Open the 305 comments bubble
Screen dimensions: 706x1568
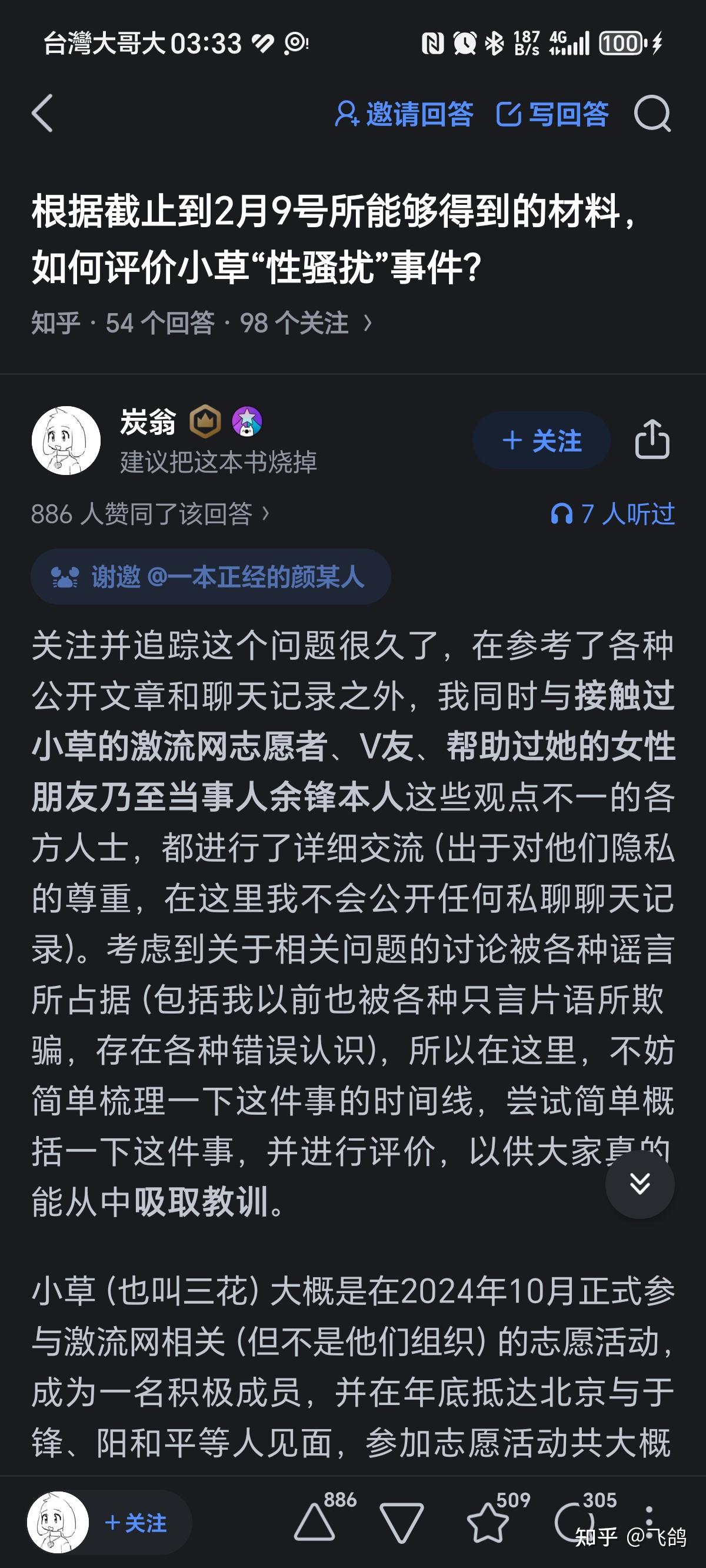click(572, 1522)
